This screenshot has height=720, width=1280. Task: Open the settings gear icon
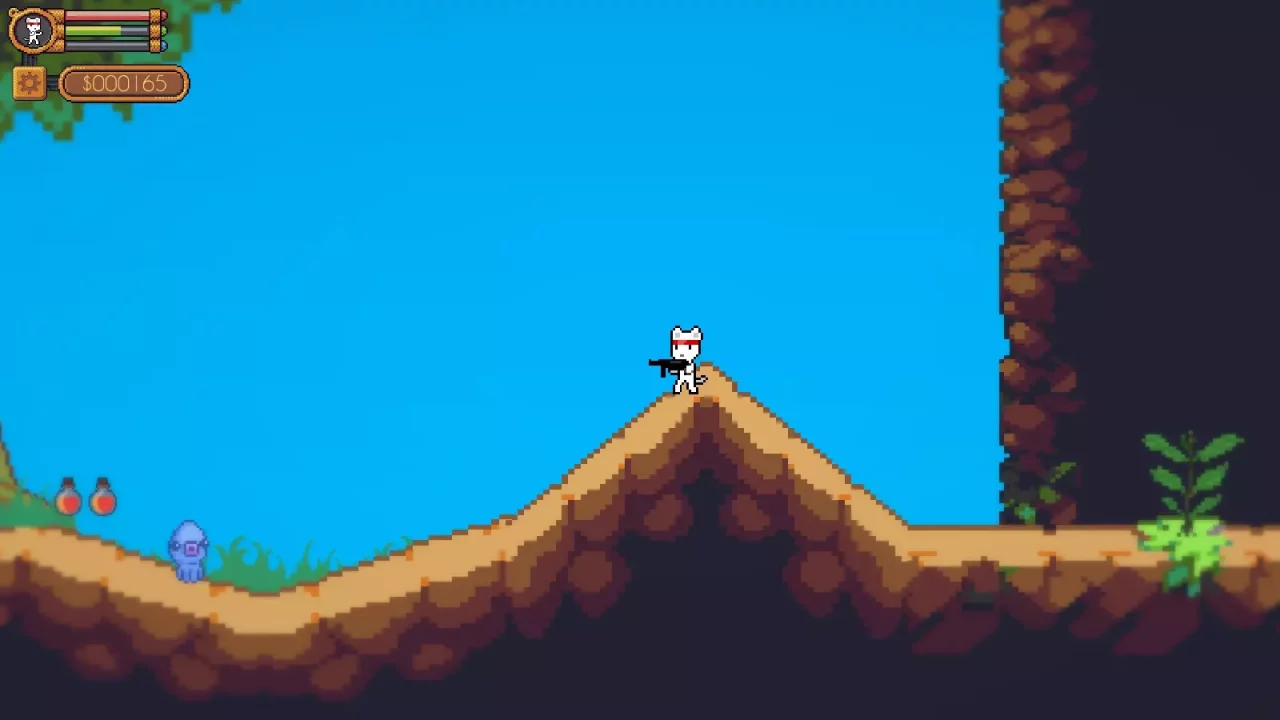(x=29, y=83)
